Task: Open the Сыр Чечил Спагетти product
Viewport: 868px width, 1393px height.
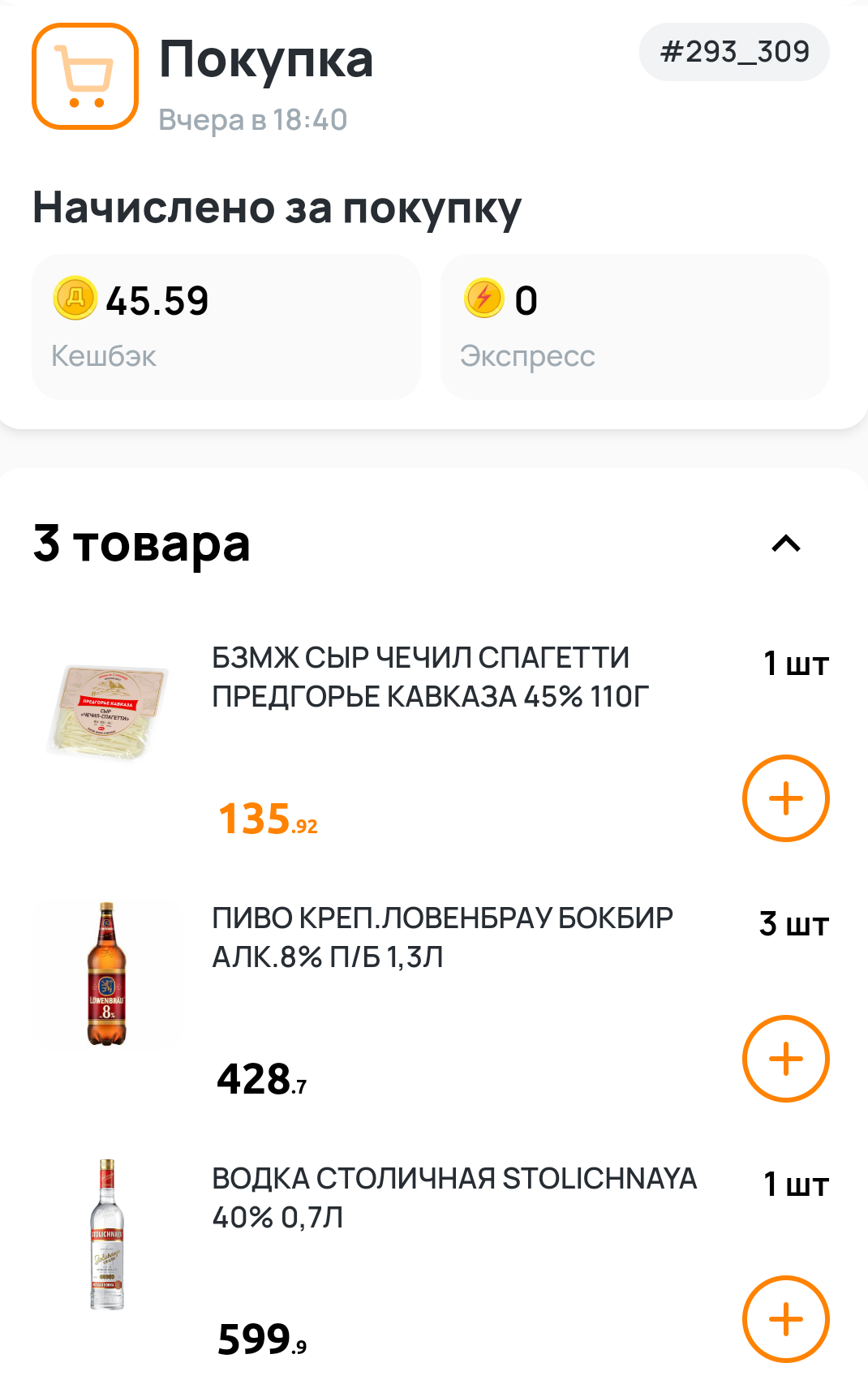Action: 430,677
